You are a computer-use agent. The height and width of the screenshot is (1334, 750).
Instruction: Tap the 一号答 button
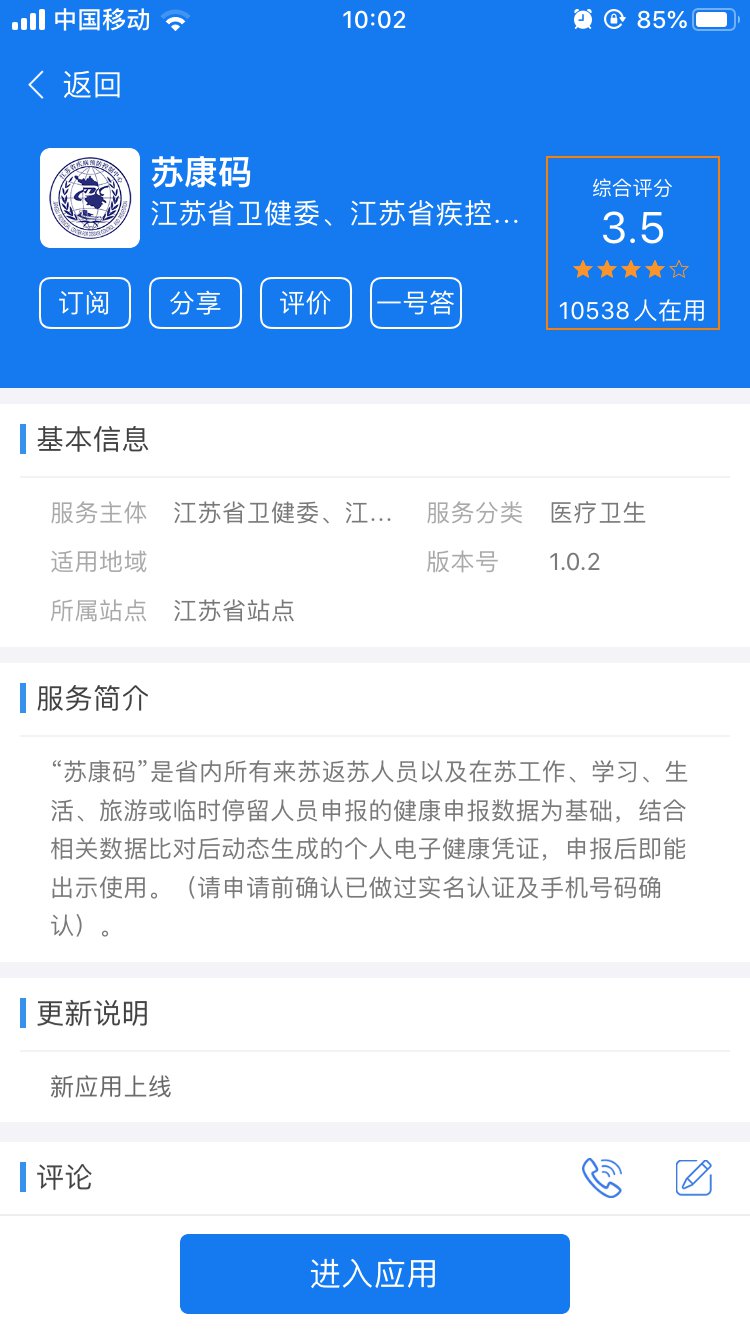416,303
